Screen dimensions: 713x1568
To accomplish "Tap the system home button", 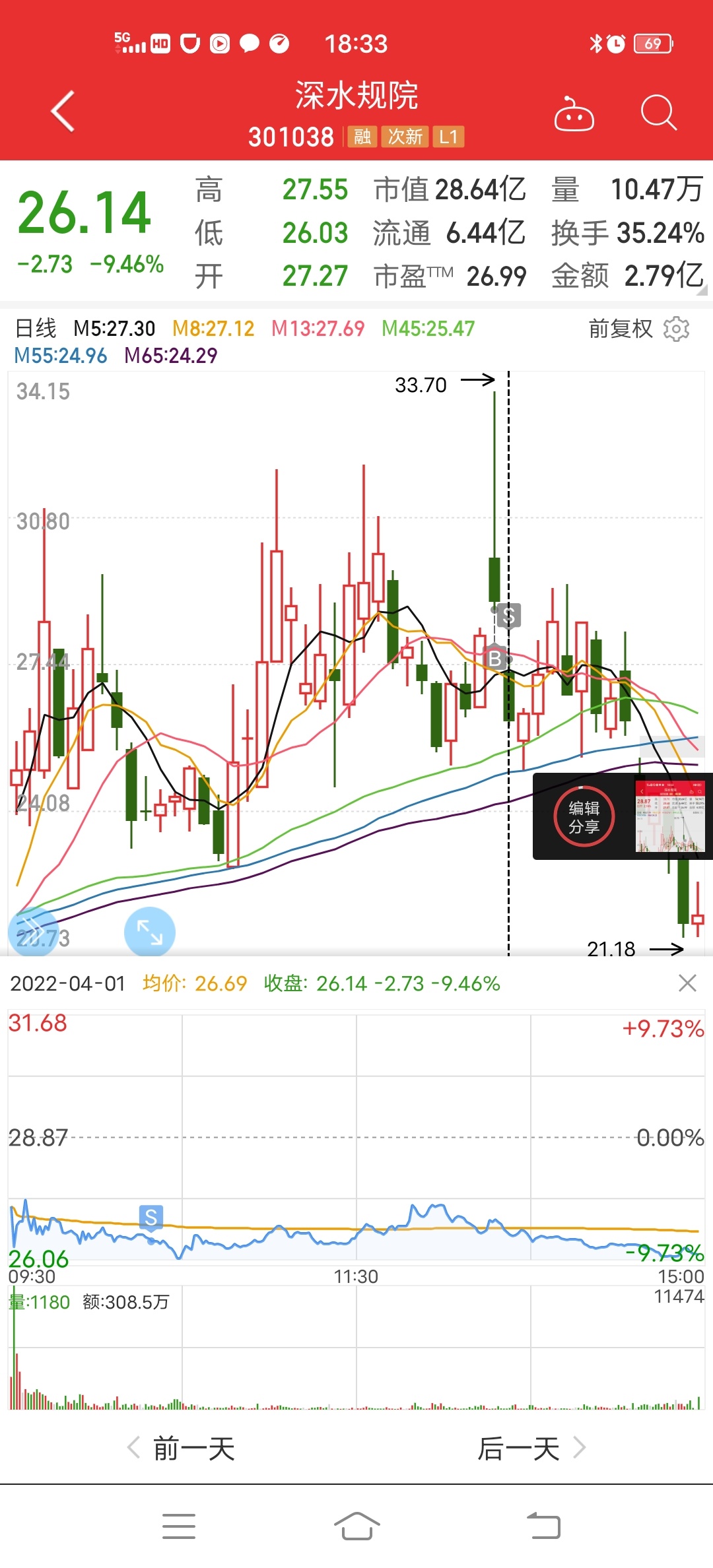I will tap(356, 1526).
